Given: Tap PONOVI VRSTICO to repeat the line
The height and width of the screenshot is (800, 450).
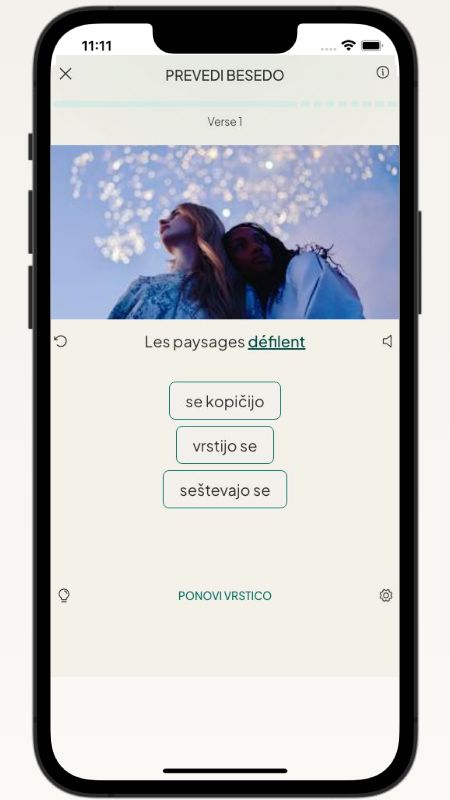Looking at the screenshot, I should point(225,596).
